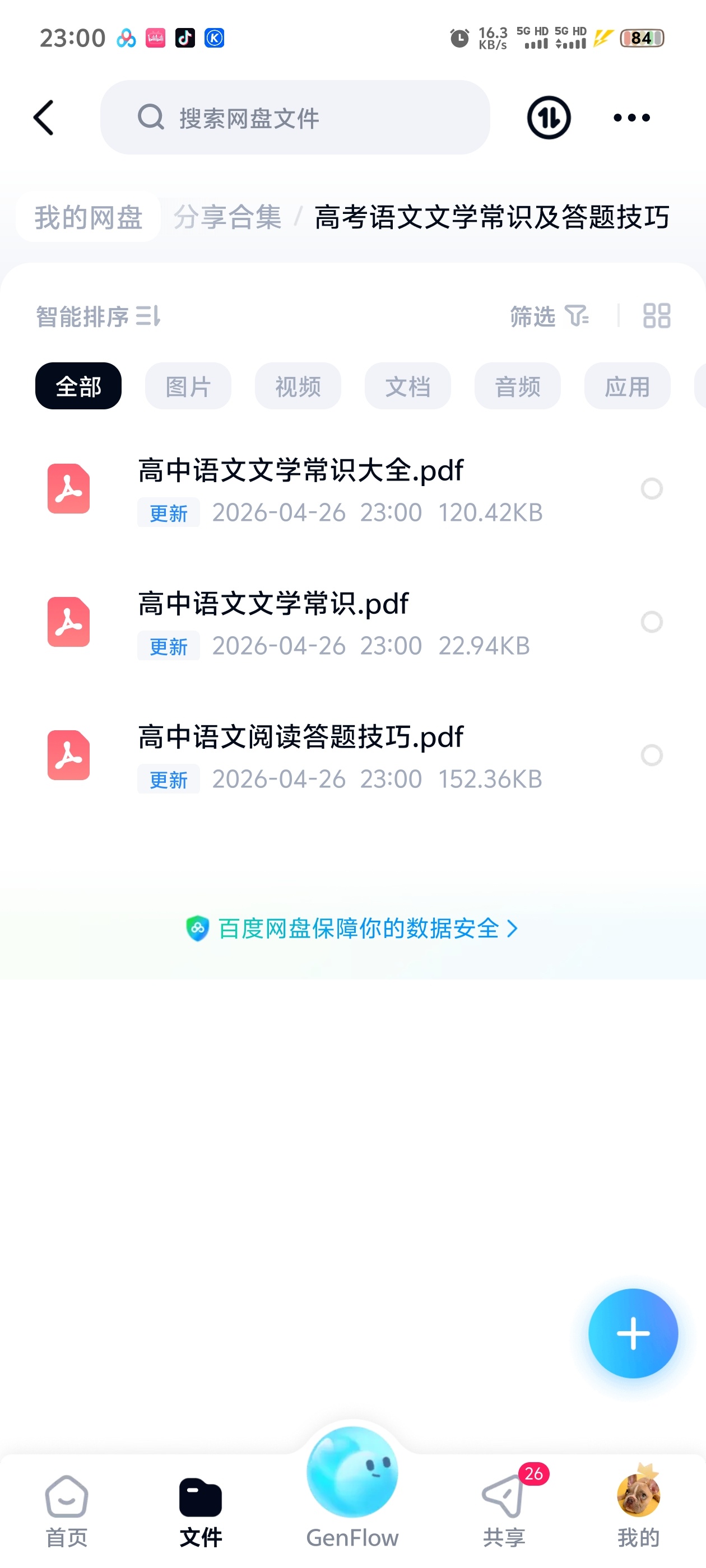Tap the PDF icon of 高中语文文学常识大全.pdf
The height and width of the screenshot is (1568, 706).
click(x=68, y=488)
